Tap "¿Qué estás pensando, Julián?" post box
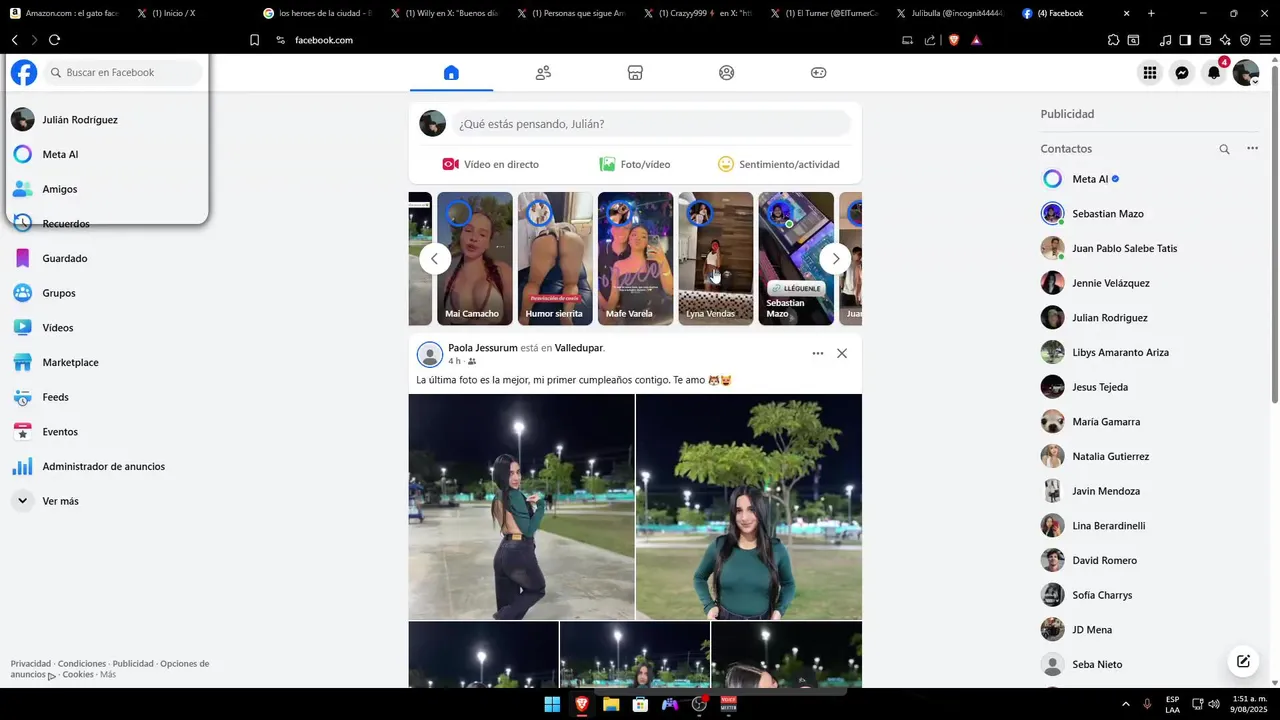Image resolution: width=1280 pixels, height=720 pixels. 650,124
